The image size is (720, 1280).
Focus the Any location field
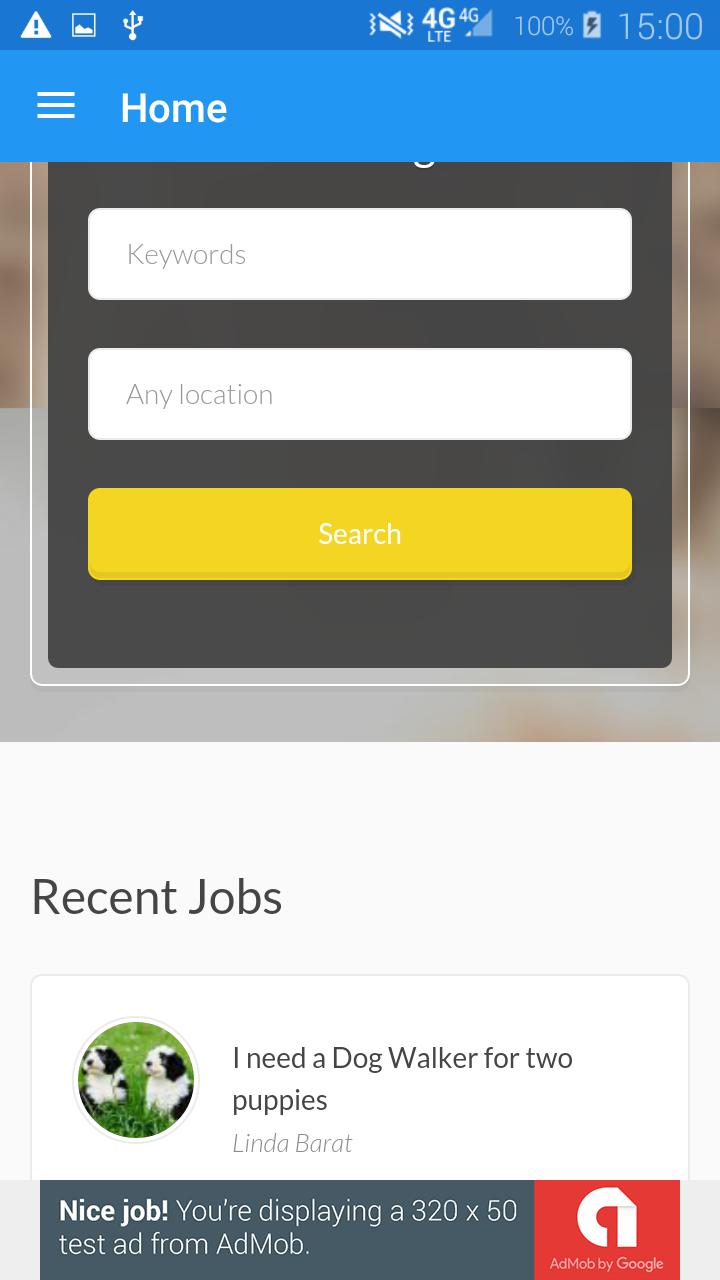point(360,393)
